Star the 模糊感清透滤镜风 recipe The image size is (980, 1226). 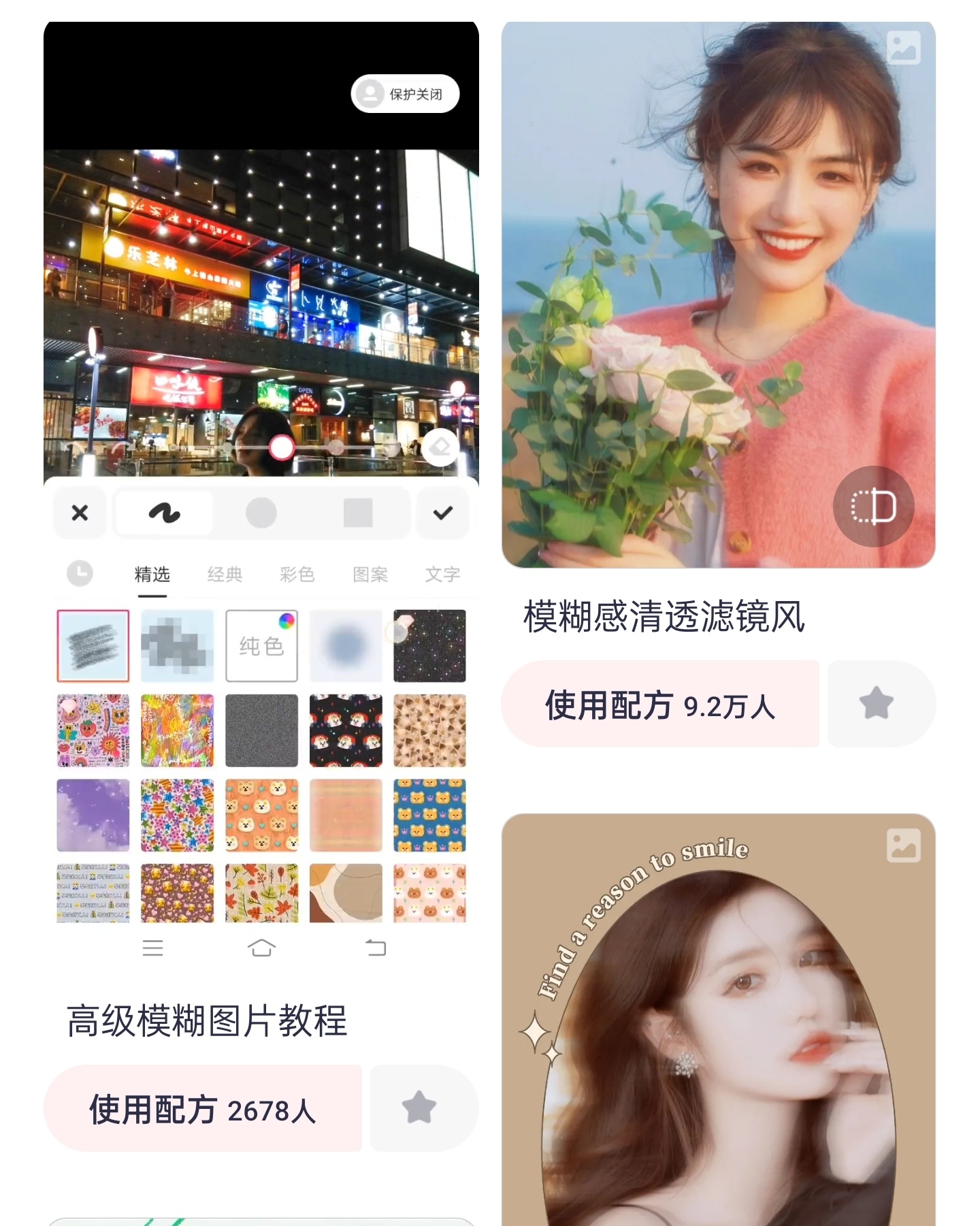[877, 704]
